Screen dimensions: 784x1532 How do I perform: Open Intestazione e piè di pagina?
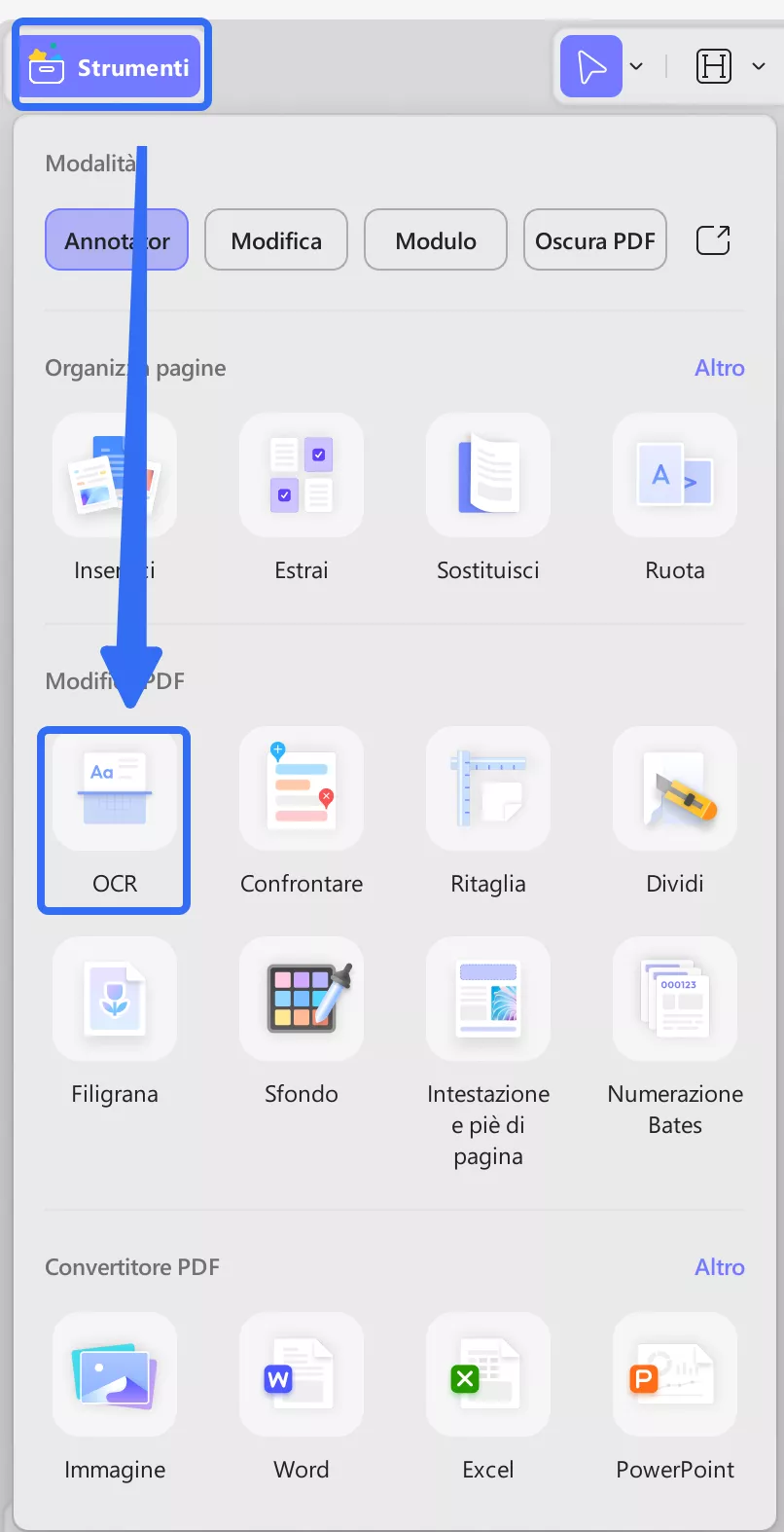tap(488, 1000)
